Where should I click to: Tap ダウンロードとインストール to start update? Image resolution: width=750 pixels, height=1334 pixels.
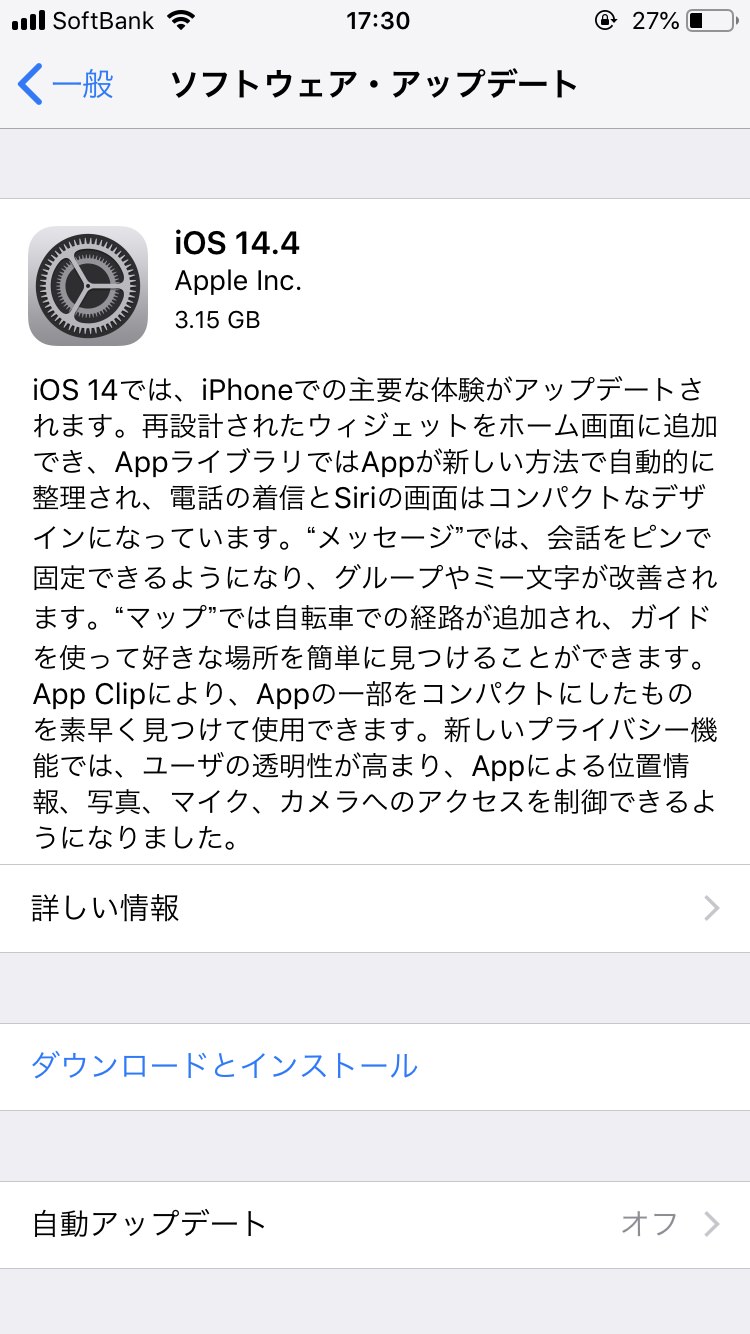[x=224, y=1066]
